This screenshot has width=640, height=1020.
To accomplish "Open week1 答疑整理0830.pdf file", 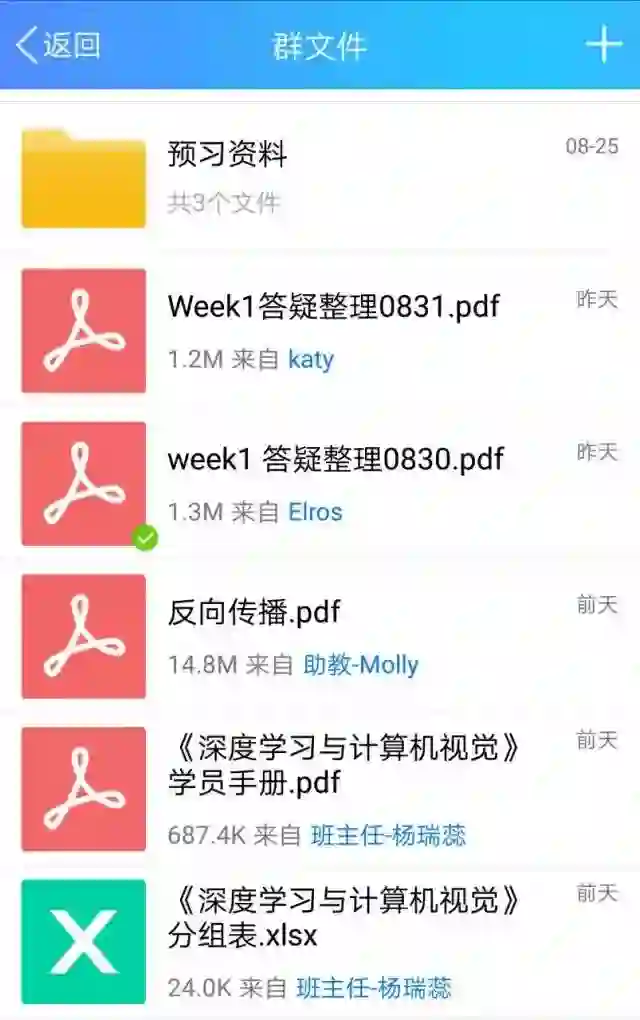I will (x=335, y=459).
